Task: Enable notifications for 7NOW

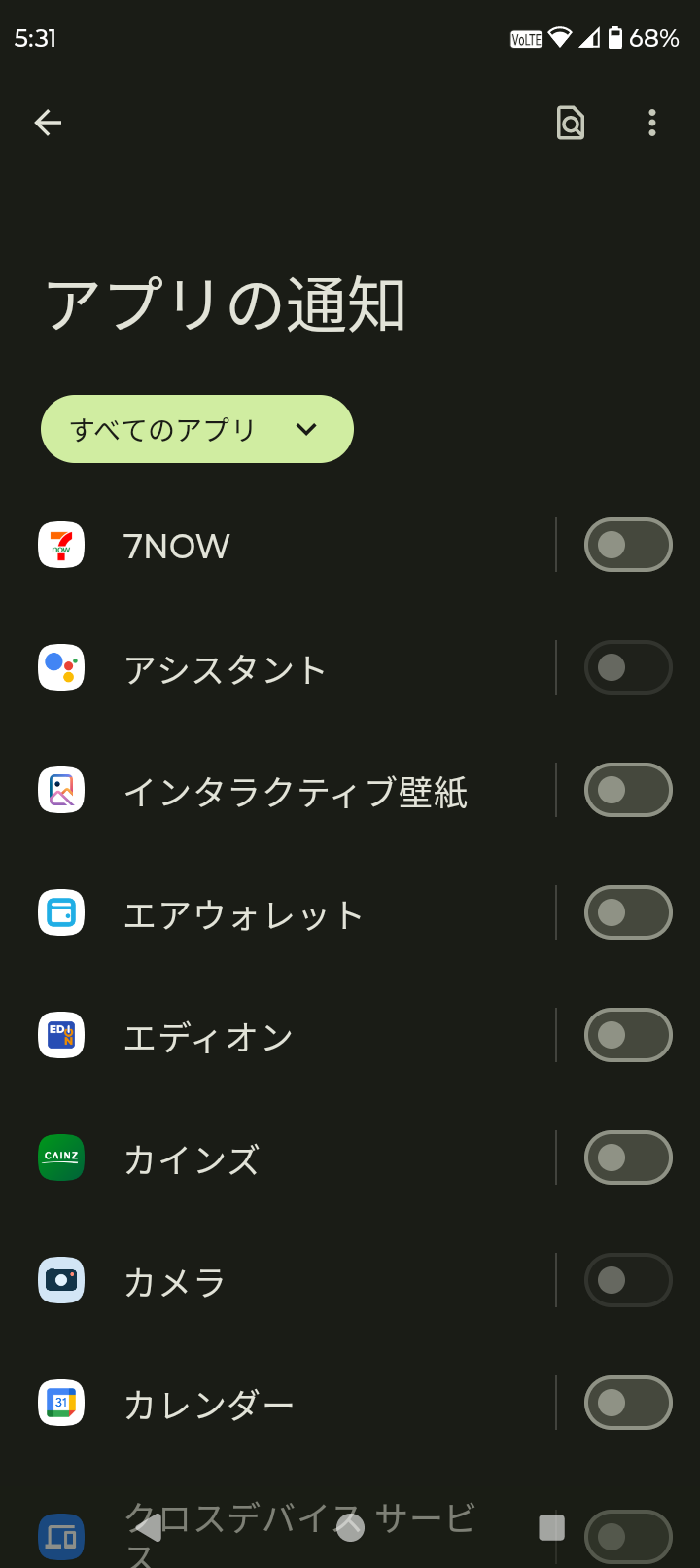Action: tap(627, 545)
